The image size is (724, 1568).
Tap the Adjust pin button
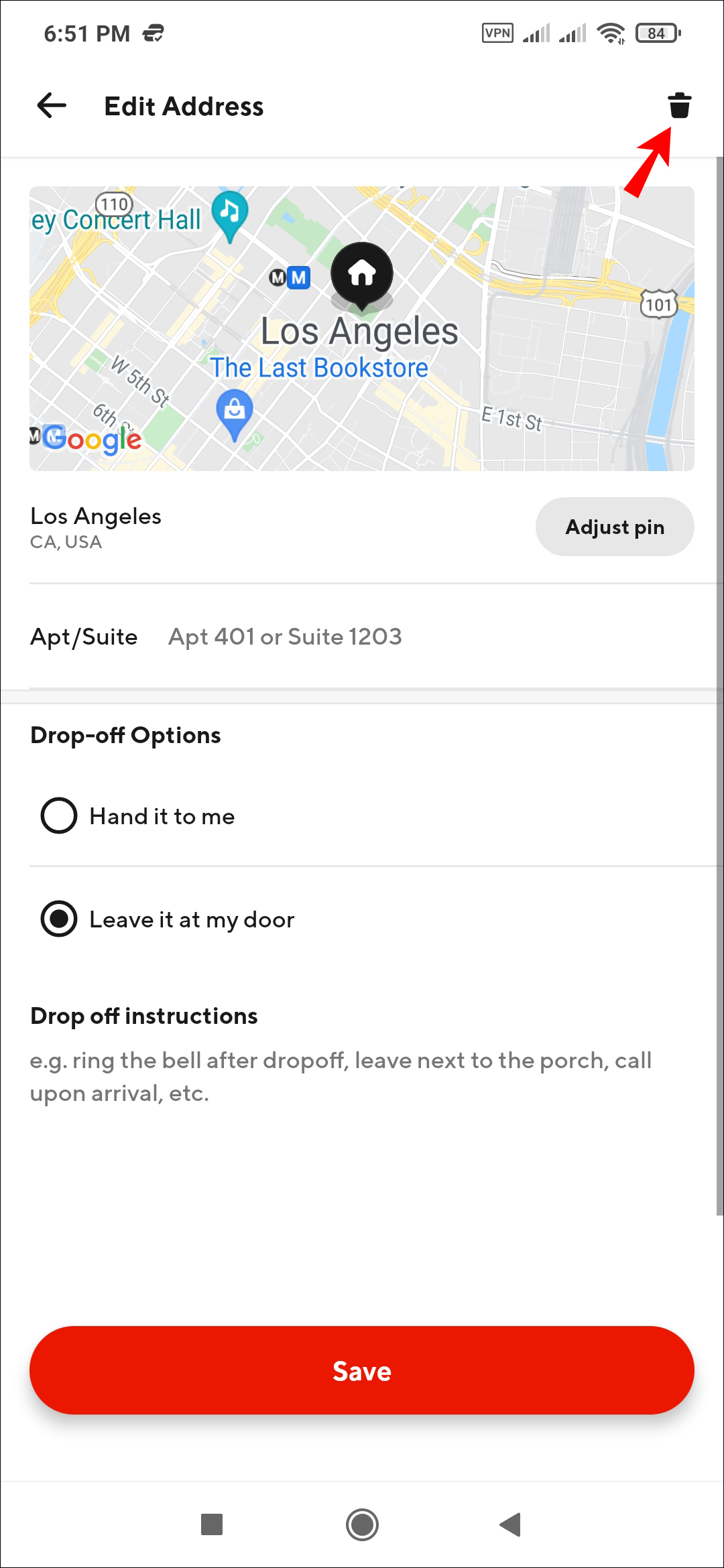click(615, 527)
